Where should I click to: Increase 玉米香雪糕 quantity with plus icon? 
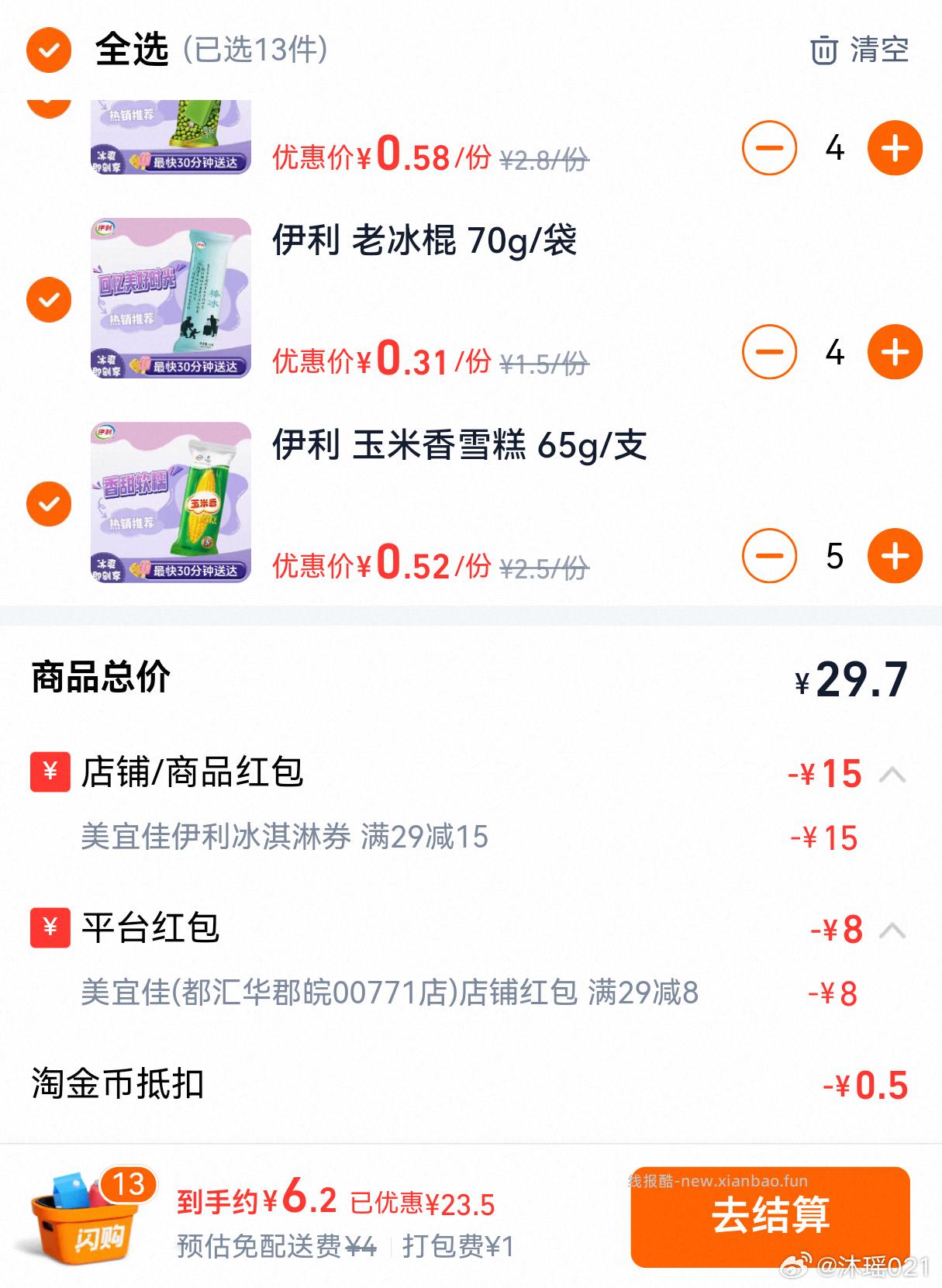pos(895,555)
